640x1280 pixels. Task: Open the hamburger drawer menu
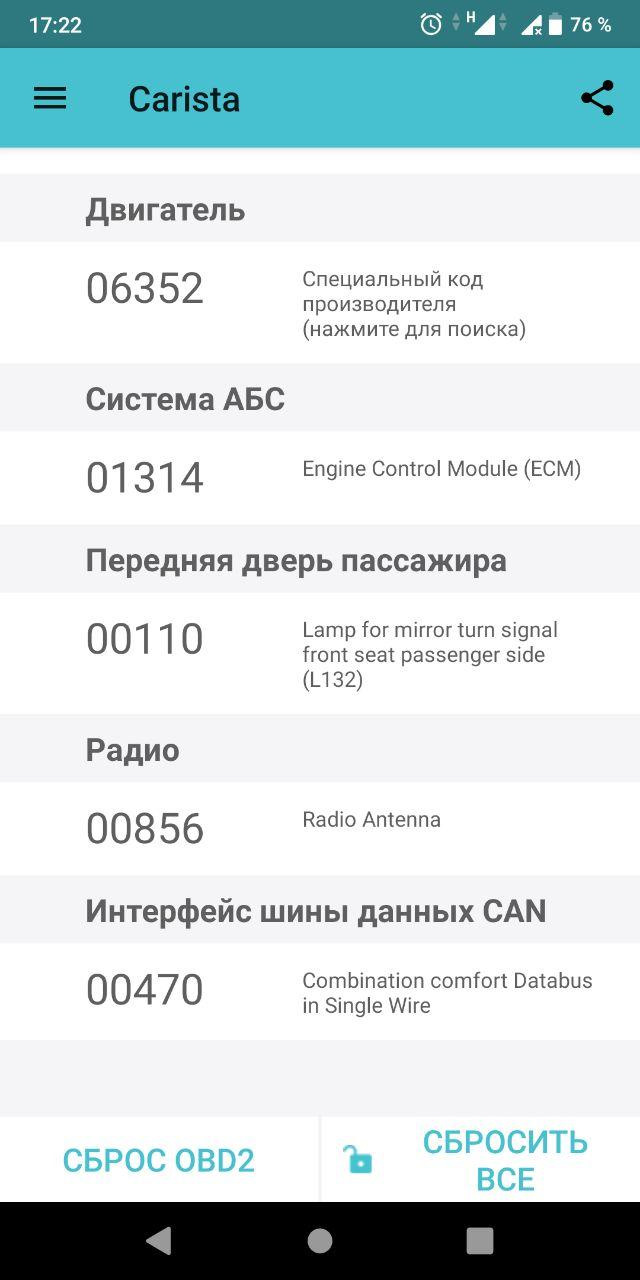coord(50,98)
